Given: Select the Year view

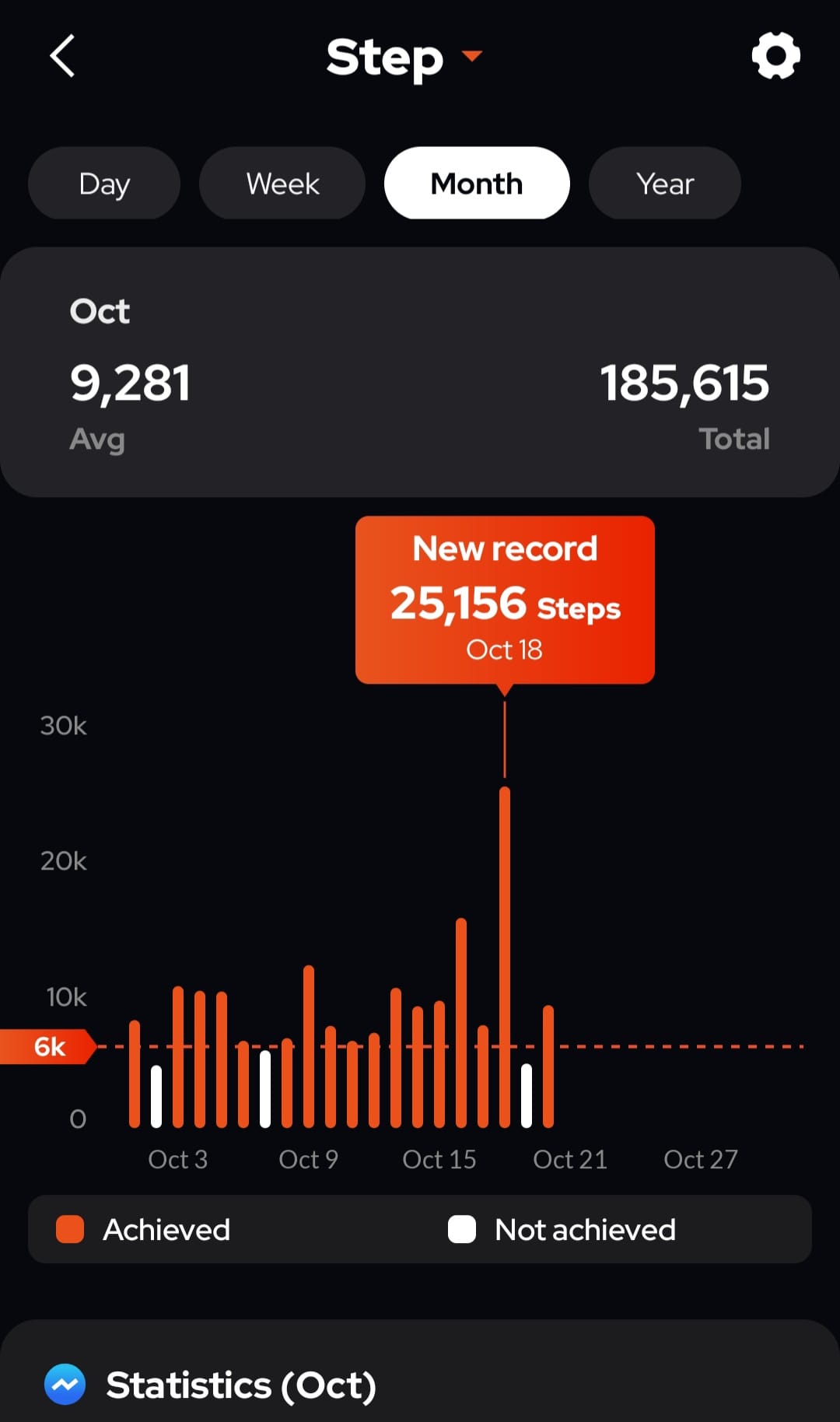Looking at the screenshot, I should [664, 184].
